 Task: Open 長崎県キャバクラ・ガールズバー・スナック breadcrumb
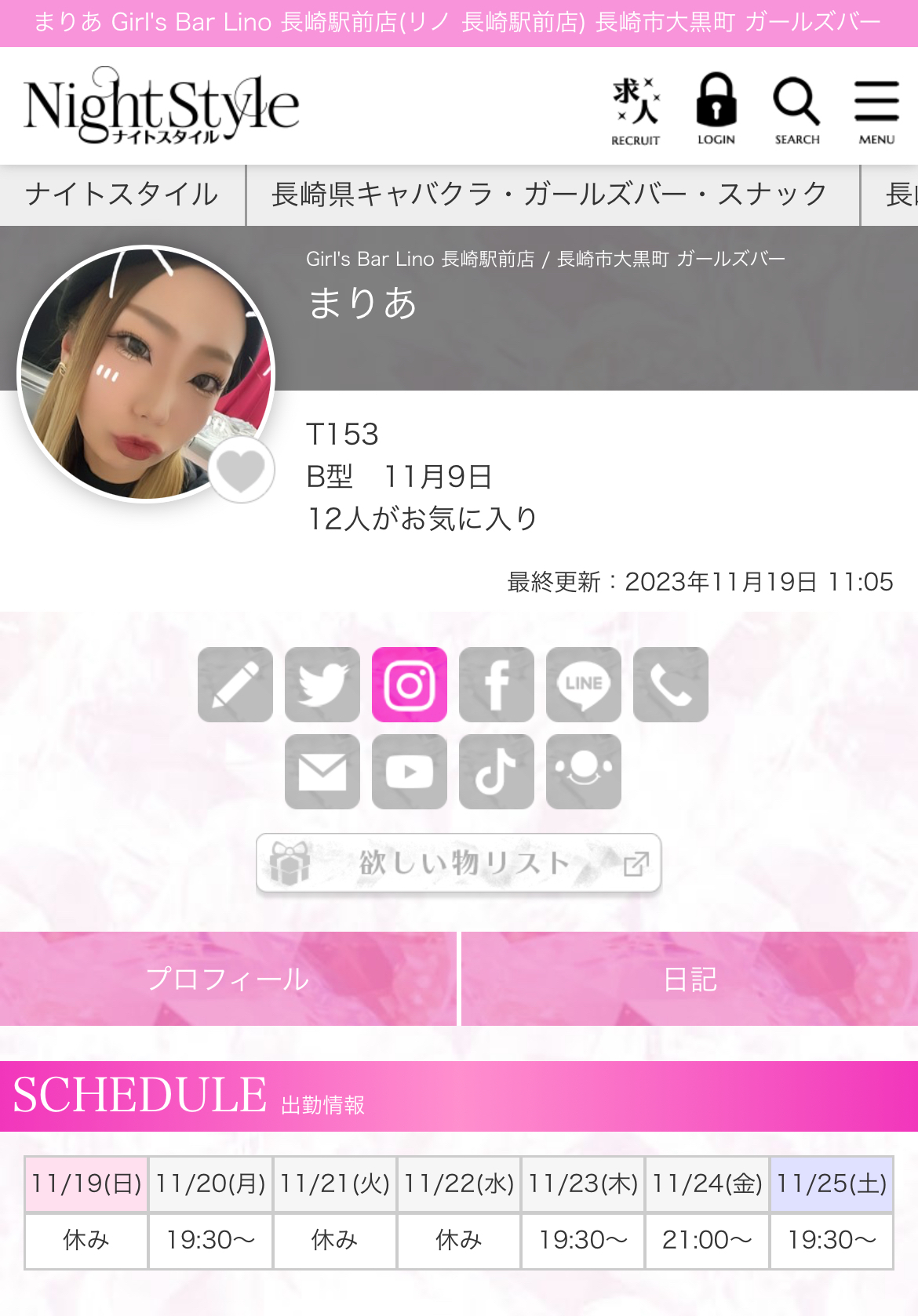point(549,194)
